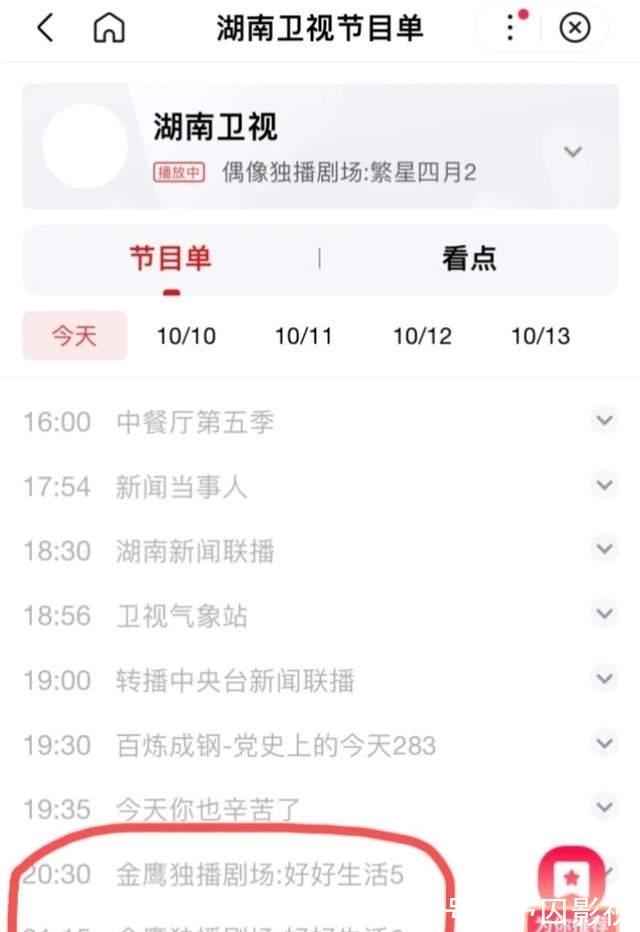
Task: Expand the 16:00 中餐厅第五季 entry
Action: point(603,420)
